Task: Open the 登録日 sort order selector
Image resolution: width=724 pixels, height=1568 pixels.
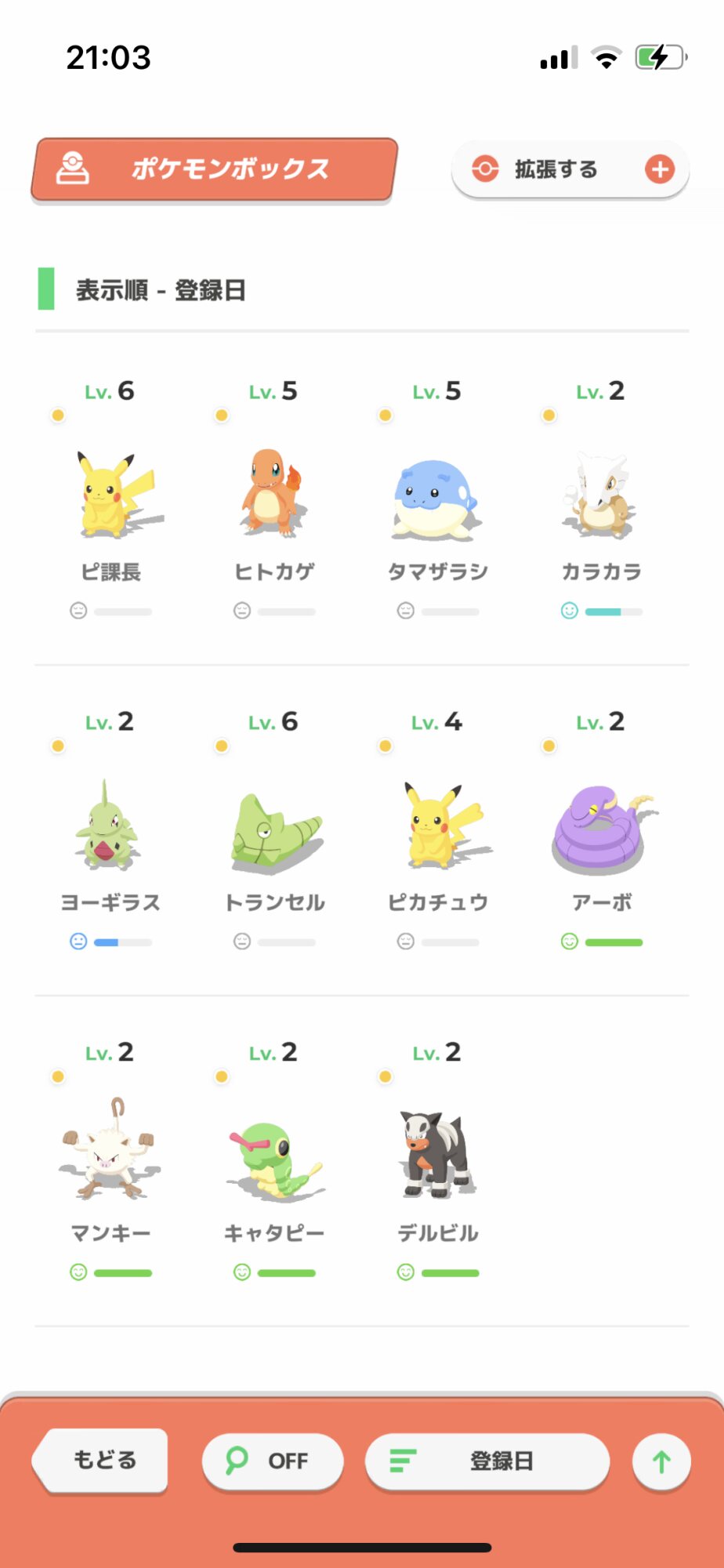Action: tap(487, 1461)
